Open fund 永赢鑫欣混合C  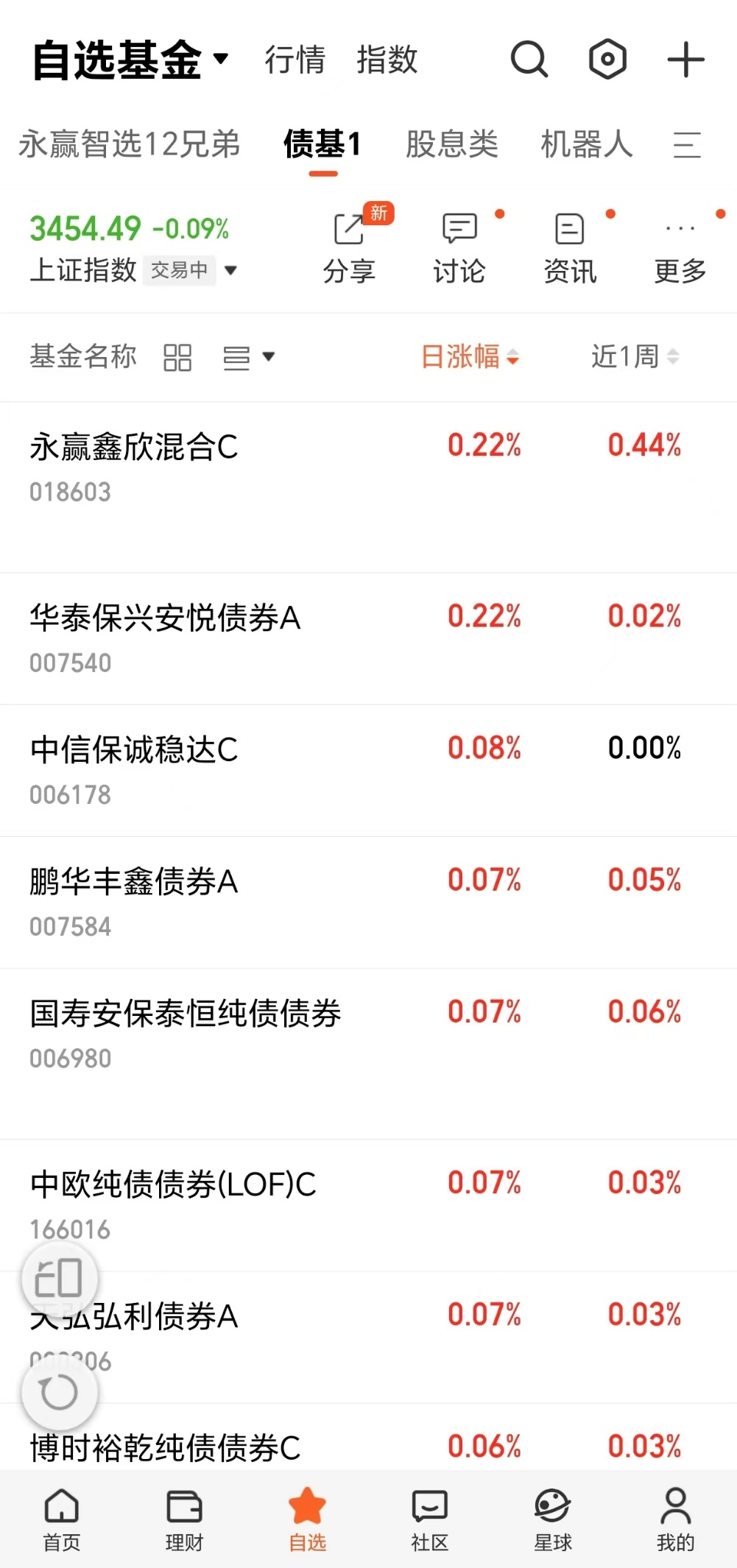368,487
